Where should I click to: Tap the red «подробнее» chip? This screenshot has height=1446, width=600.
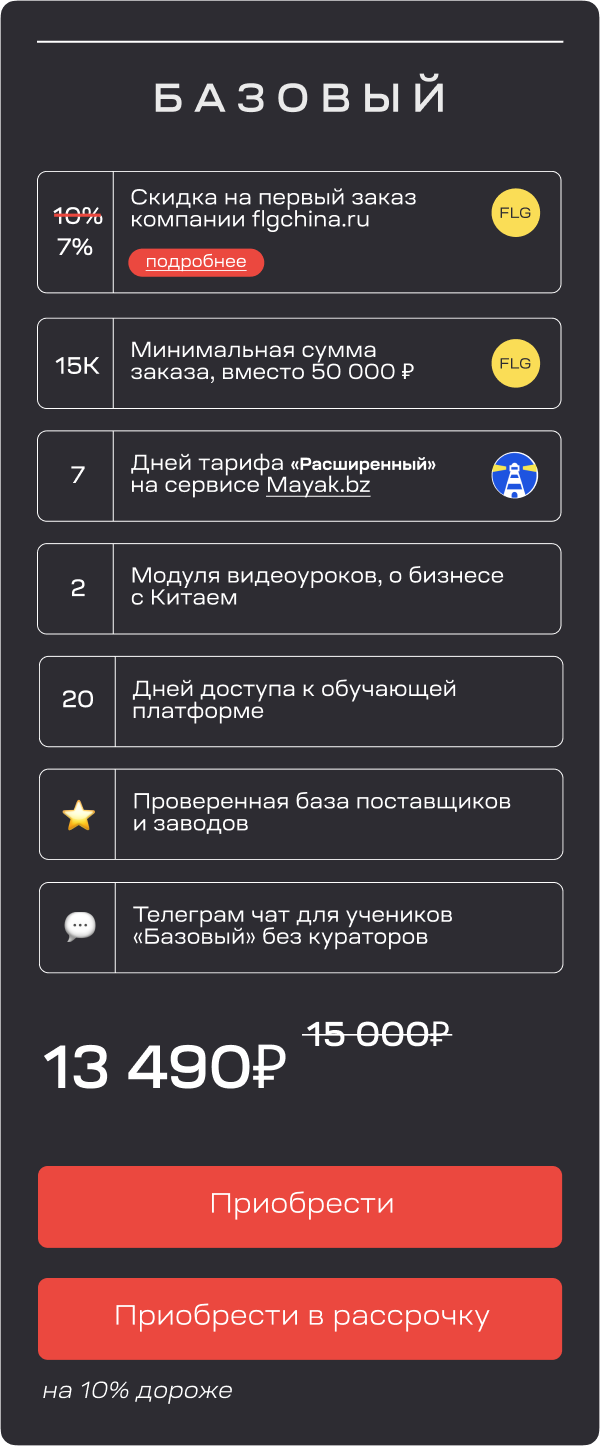click(x=196, y=263)
